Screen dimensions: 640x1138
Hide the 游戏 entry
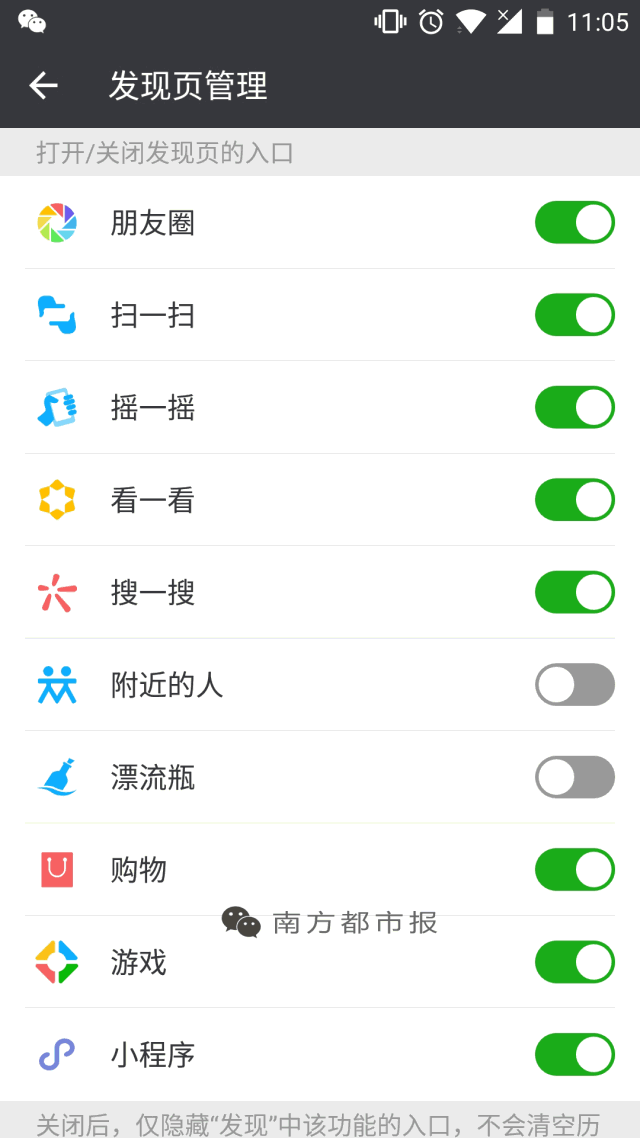[x=575, y=962]
